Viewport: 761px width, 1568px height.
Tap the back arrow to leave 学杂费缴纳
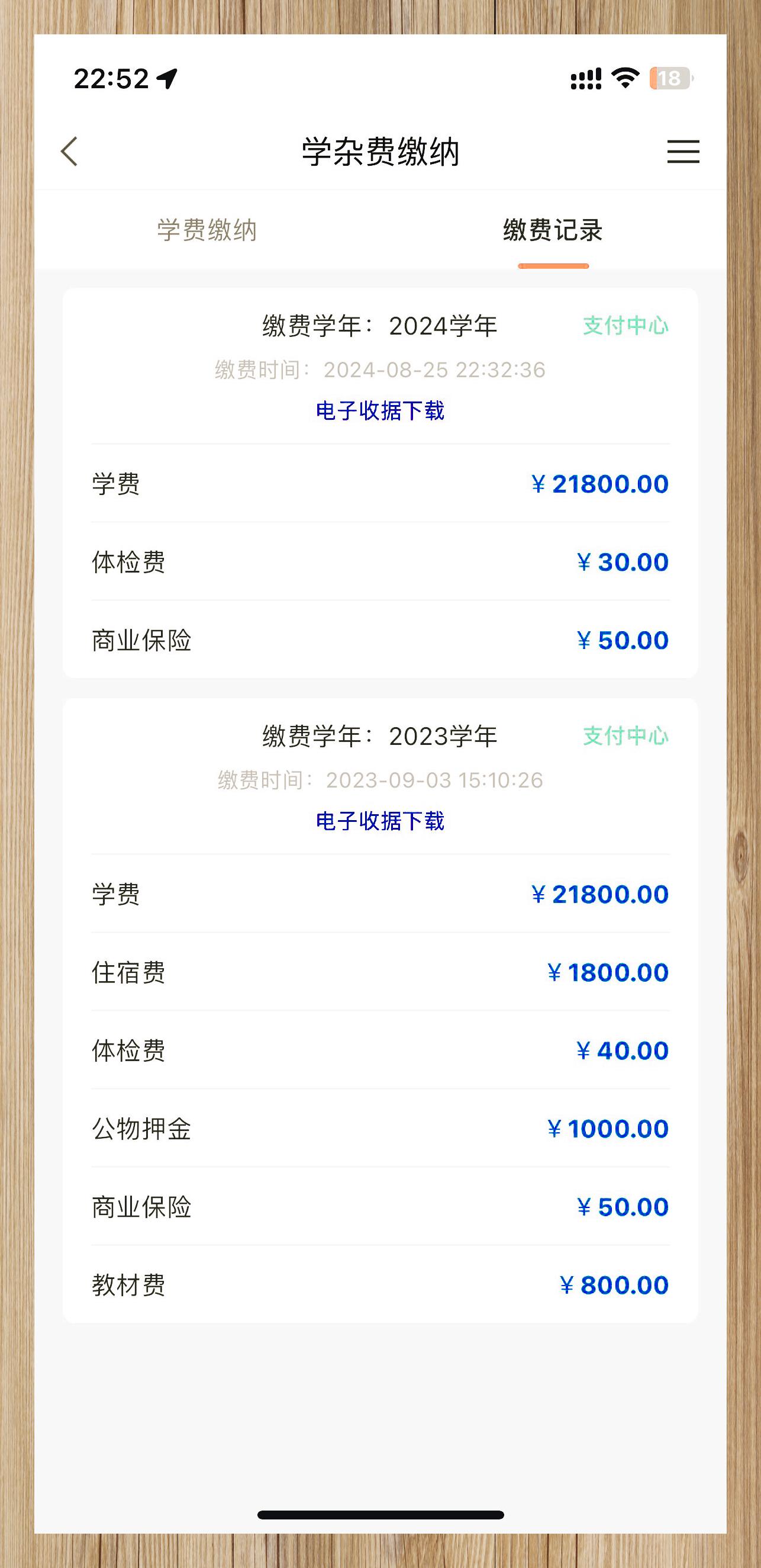click(x=69, y=152)
